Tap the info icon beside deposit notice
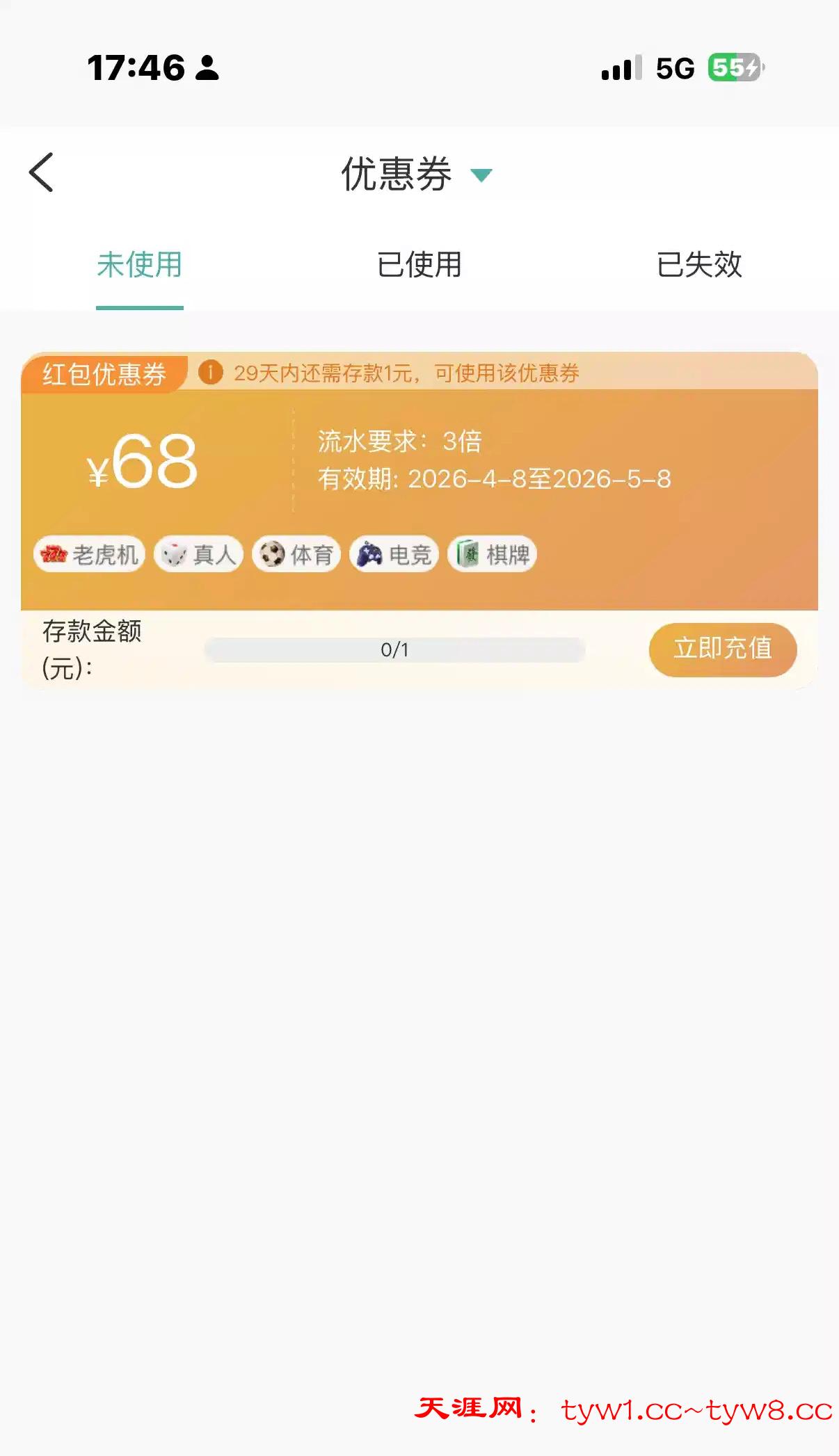 pos(211,373)
